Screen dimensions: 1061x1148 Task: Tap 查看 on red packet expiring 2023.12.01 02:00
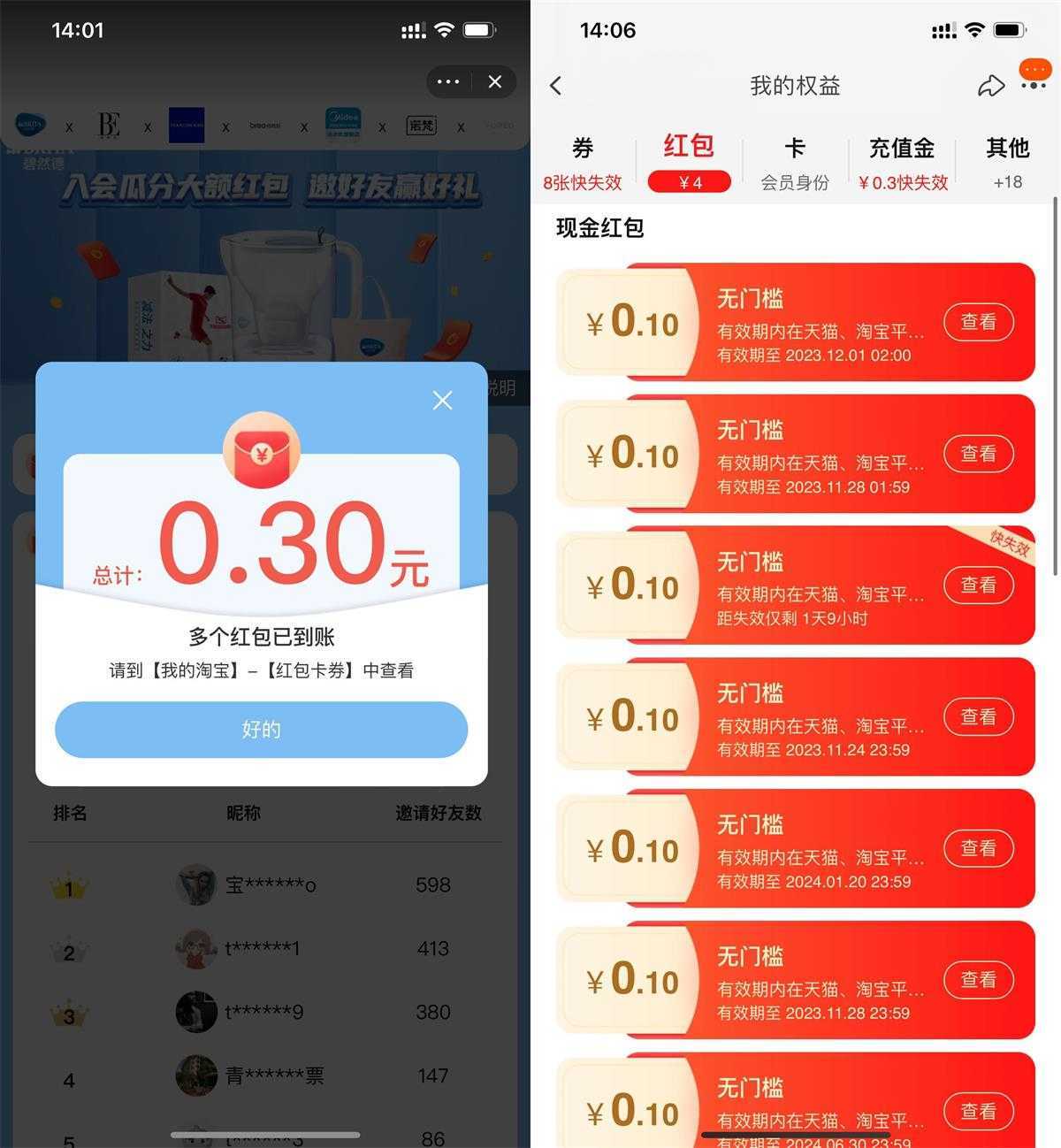click(x=978, y=322)
